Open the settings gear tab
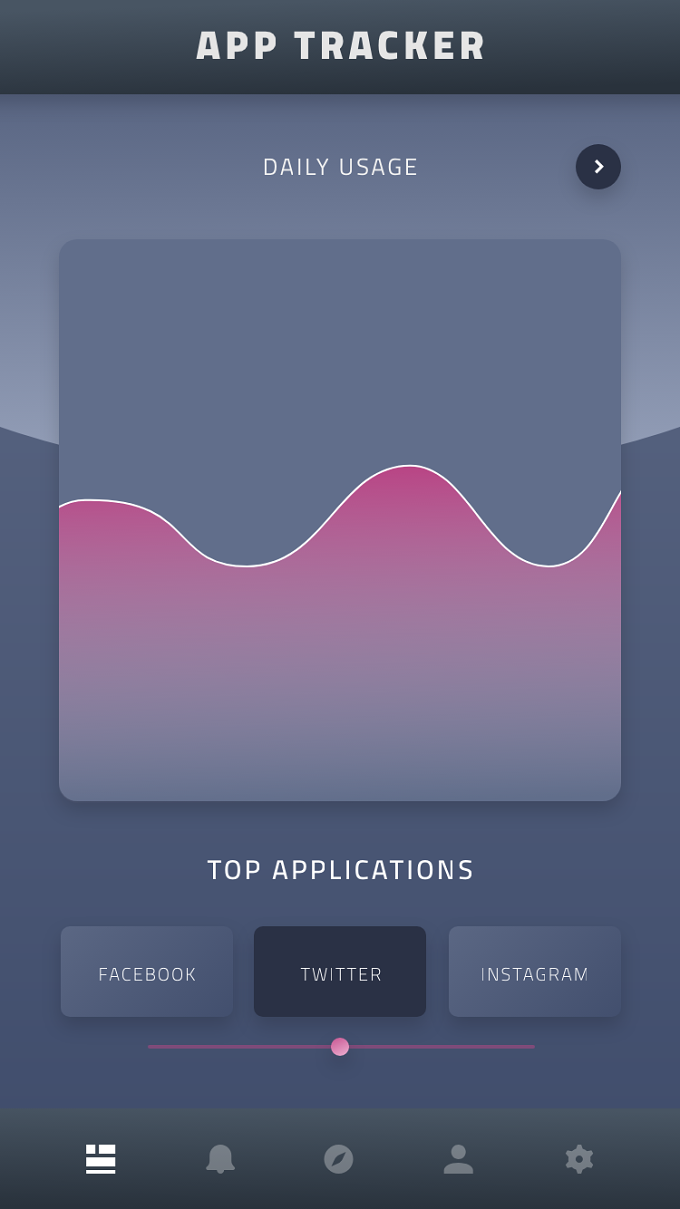The image size is (680, 1209). tap(579, 1159)
